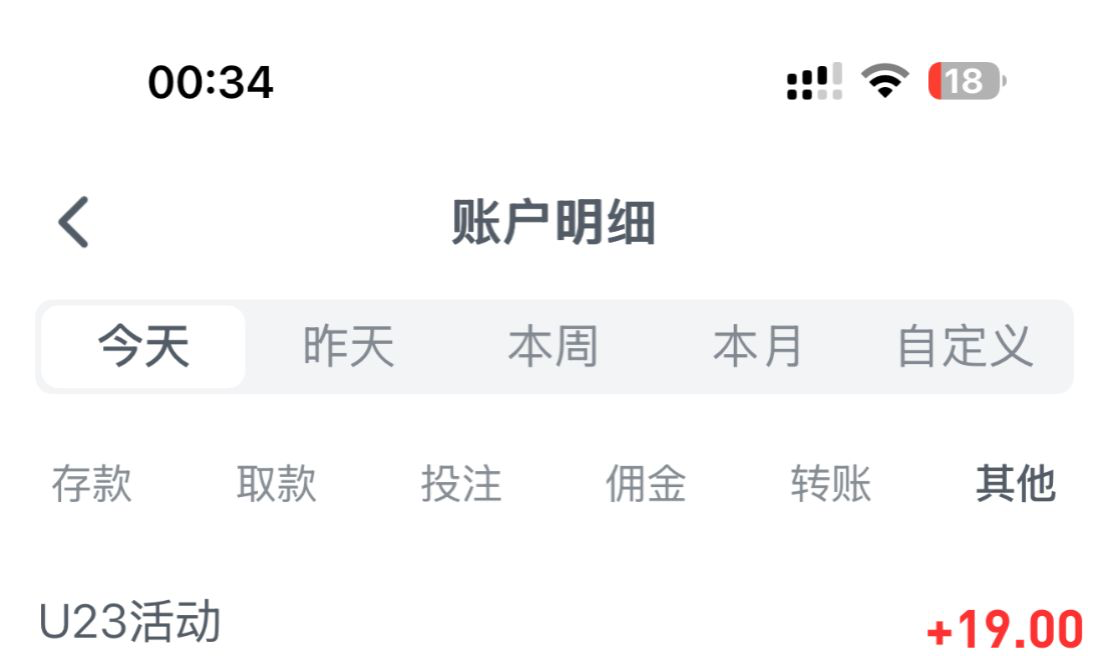Image resolution: width=1108 pixels, height=668 pixels.
Task: Filter by 存款 transactions
Action: (x=92, y=484)
